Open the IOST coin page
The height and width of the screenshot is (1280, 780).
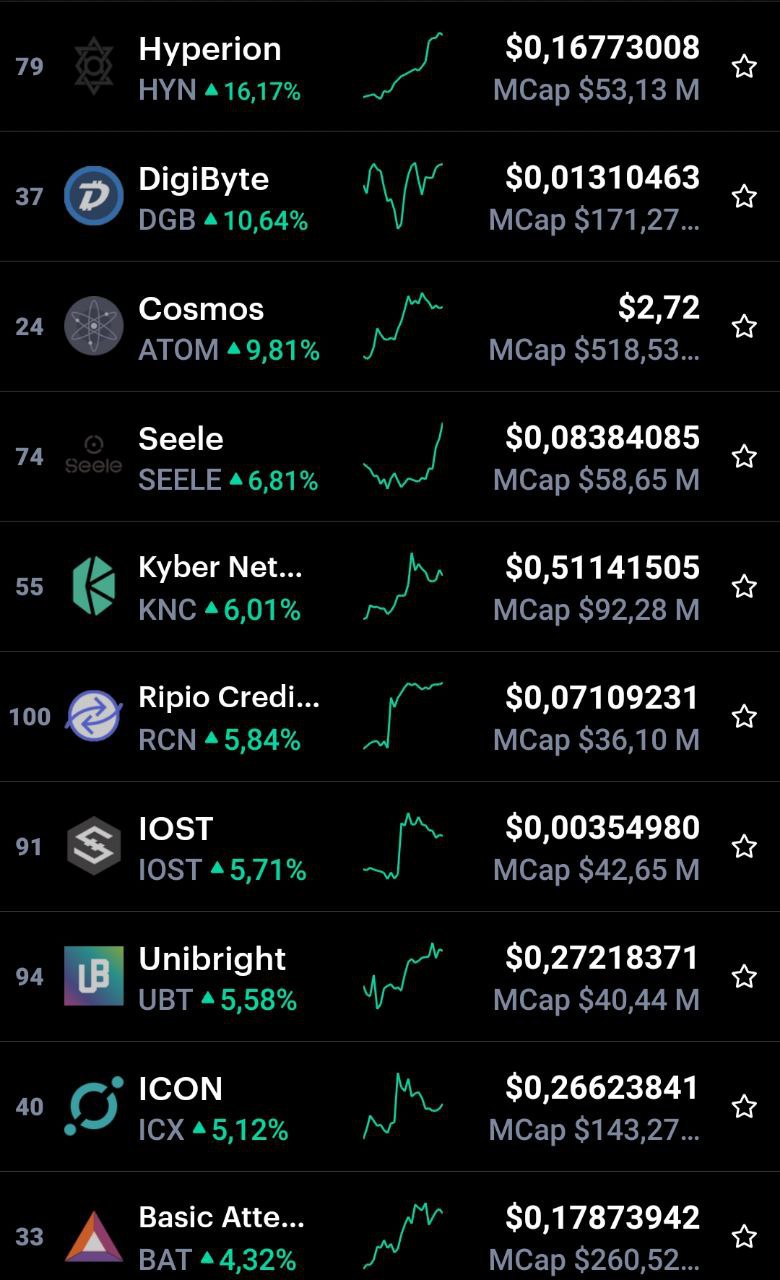(390, 847)
